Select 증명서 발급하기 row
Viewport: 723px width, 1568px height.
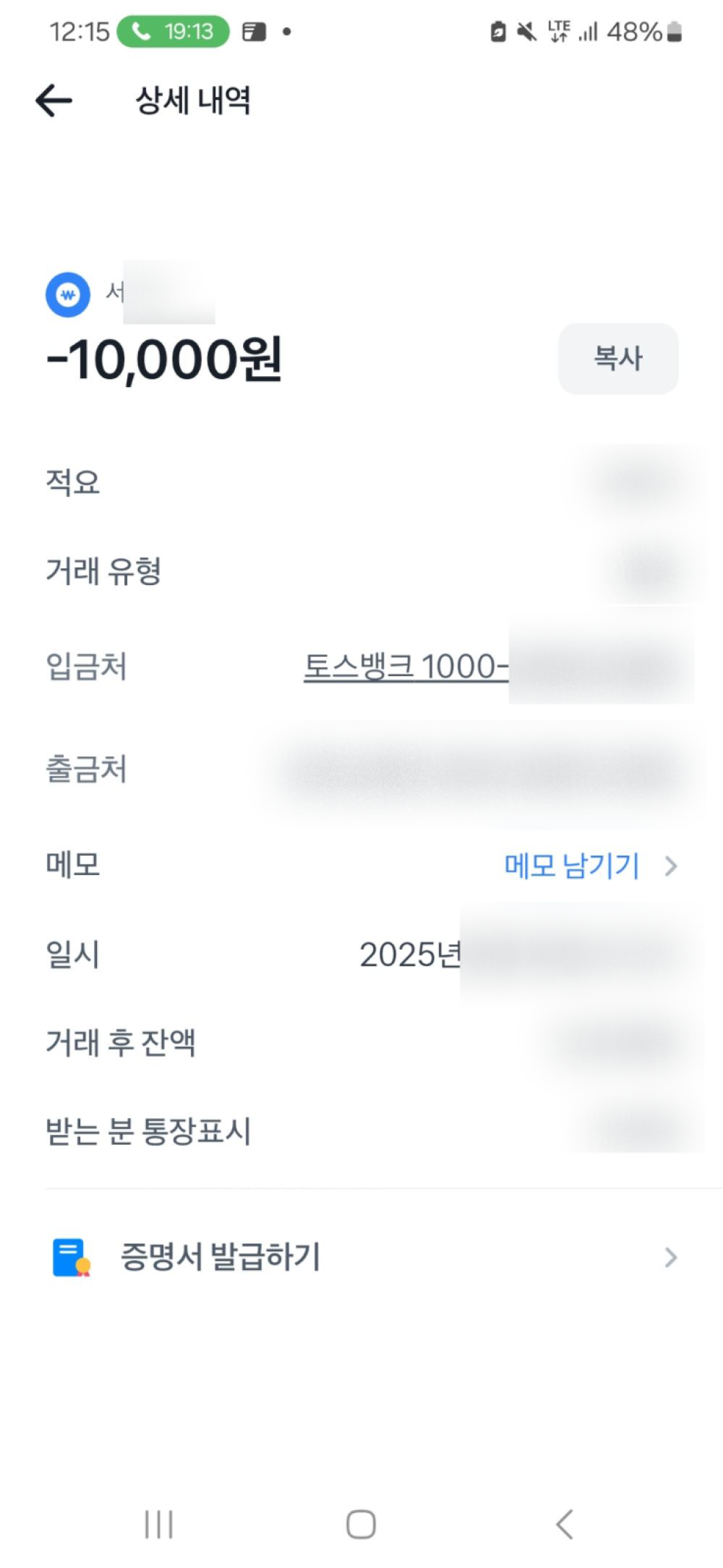coord(361,1257)
